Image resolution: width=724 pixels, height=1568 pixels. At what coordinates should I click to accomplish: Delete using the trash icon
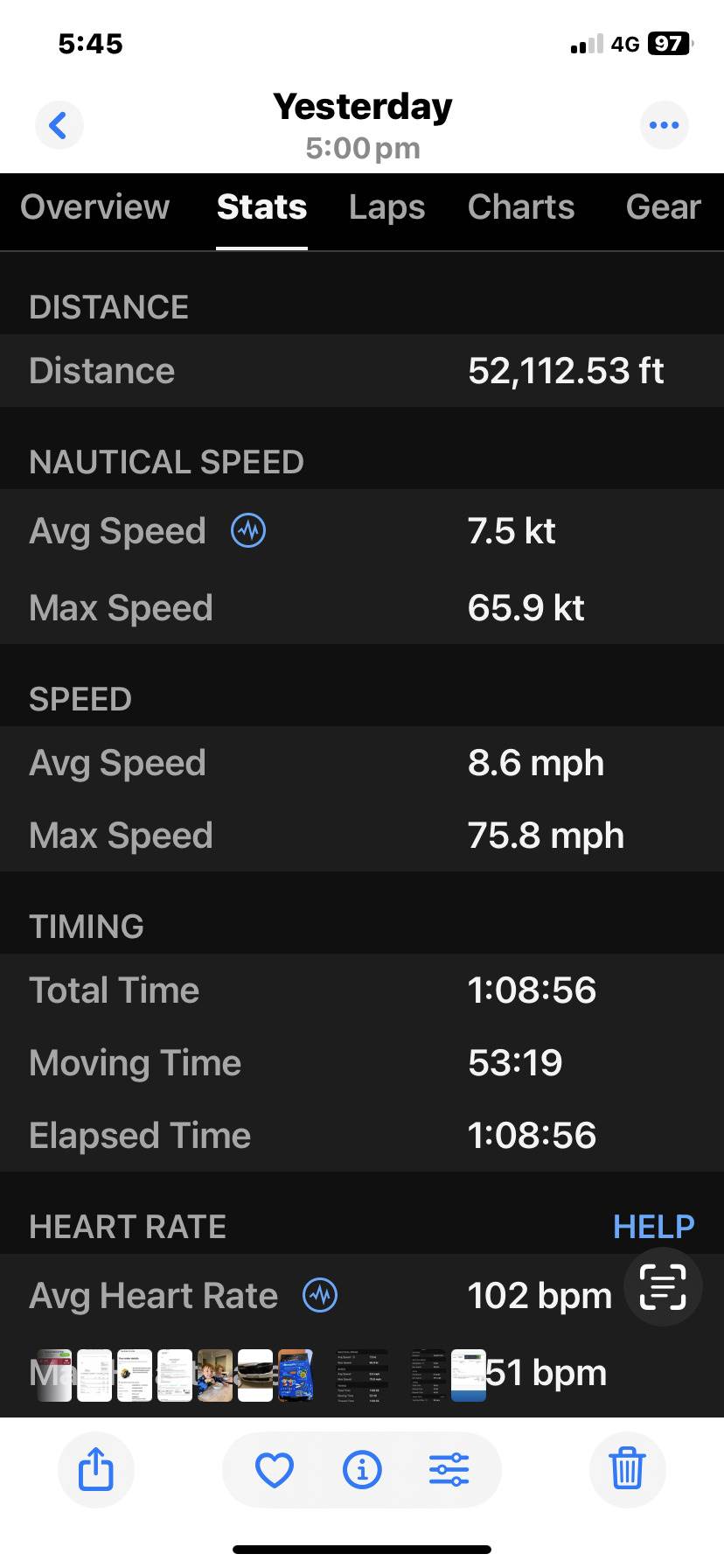click(x=627, y=1468)
